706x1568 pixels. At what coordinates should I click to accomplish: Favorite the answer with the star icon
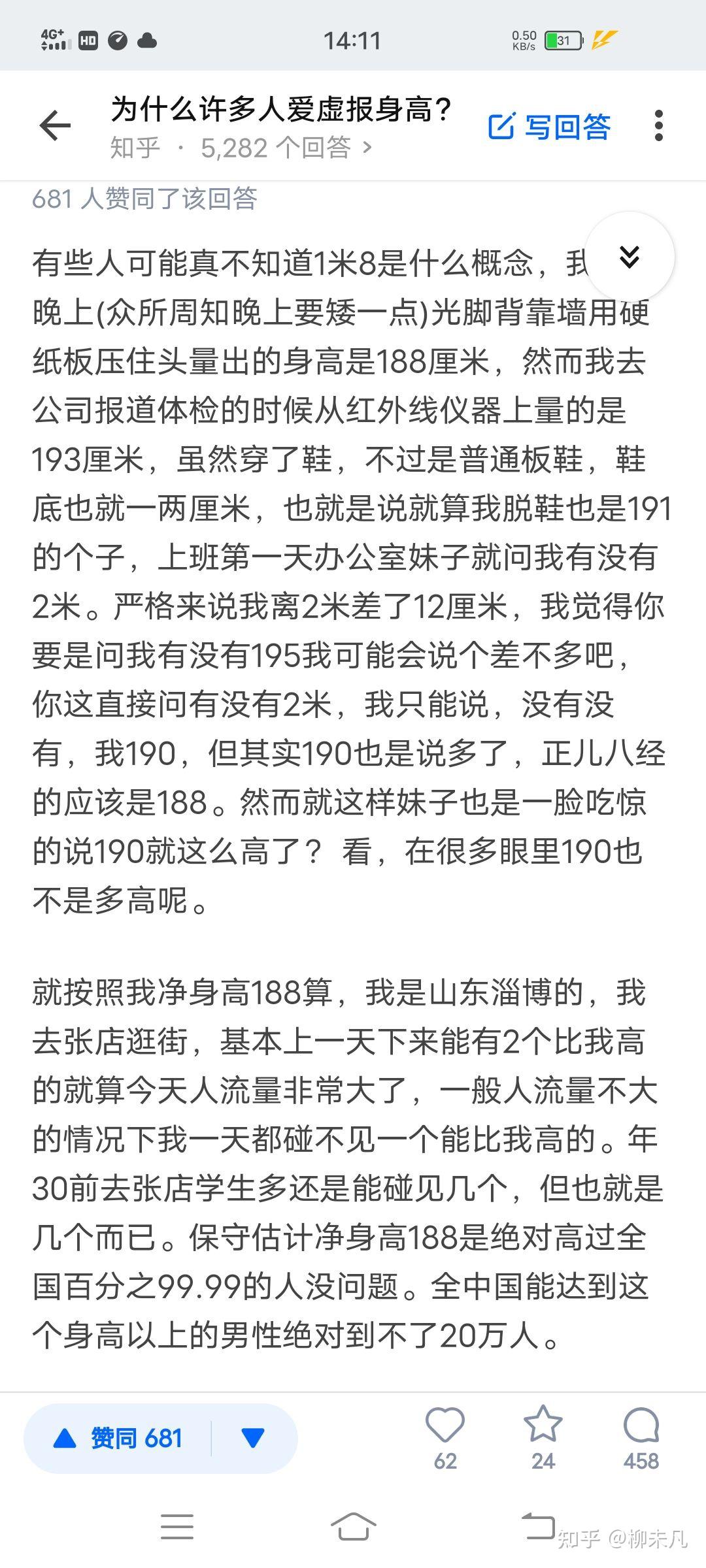click(x=543, y=1439)
